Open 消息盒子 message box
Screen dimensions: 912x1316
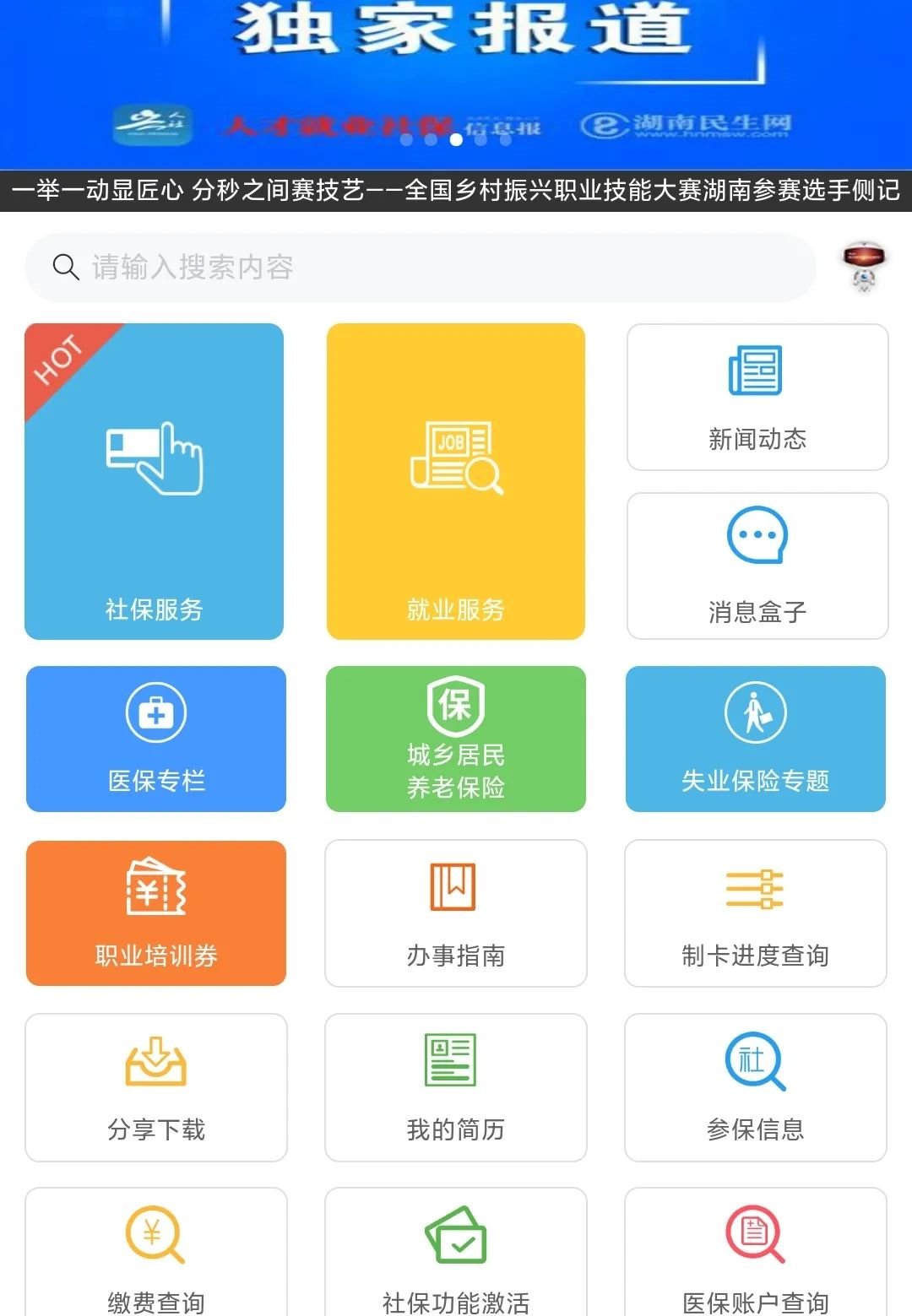click(x=757, y=566)
